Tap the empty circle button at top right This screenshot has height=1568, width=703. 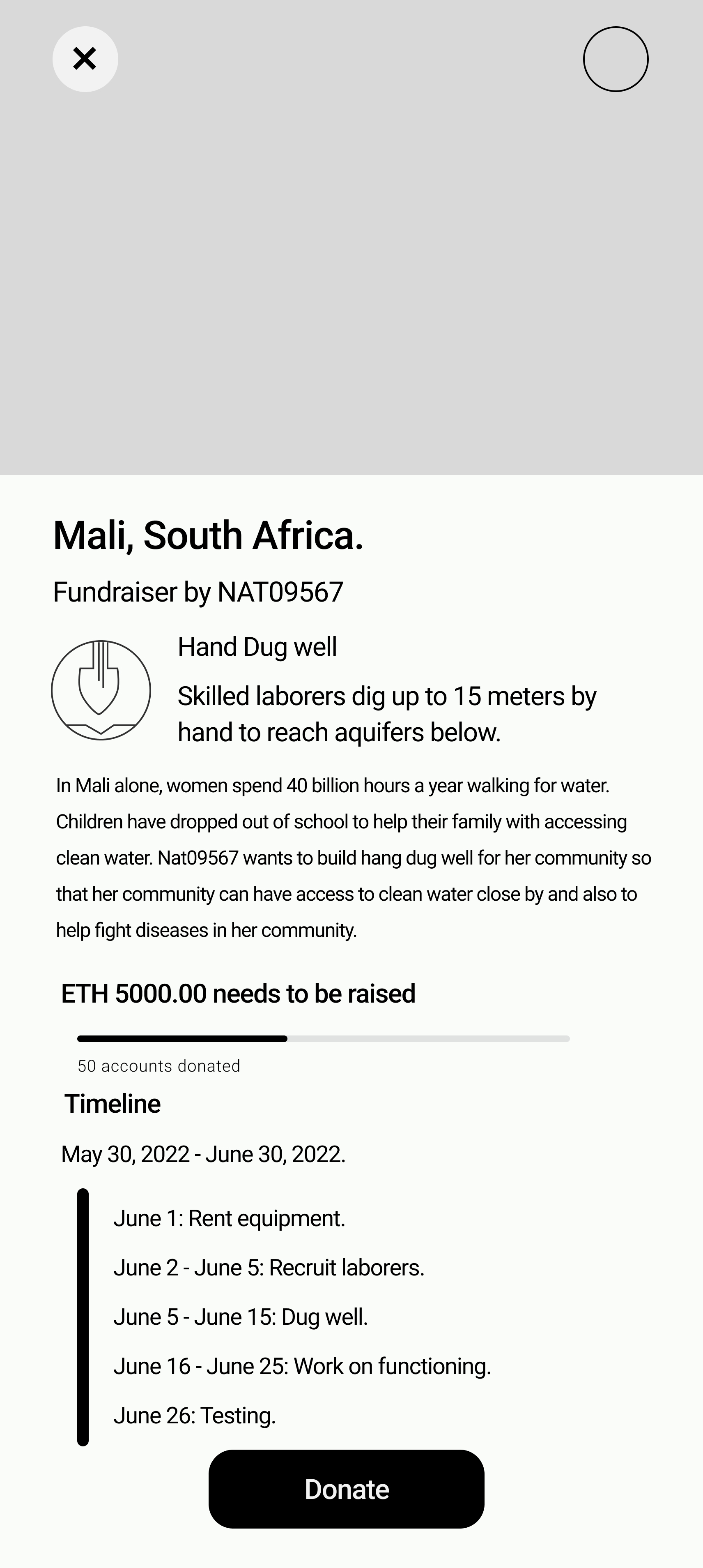tap(616, 59)
